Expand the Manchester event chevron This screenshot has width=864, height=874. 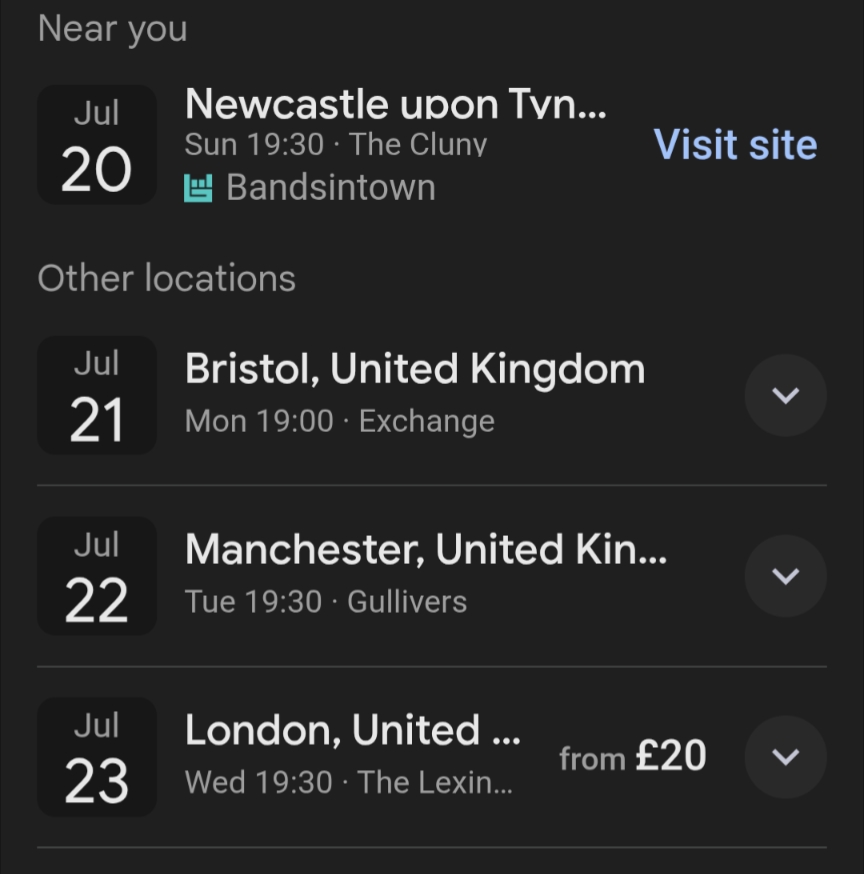[785, 577]
